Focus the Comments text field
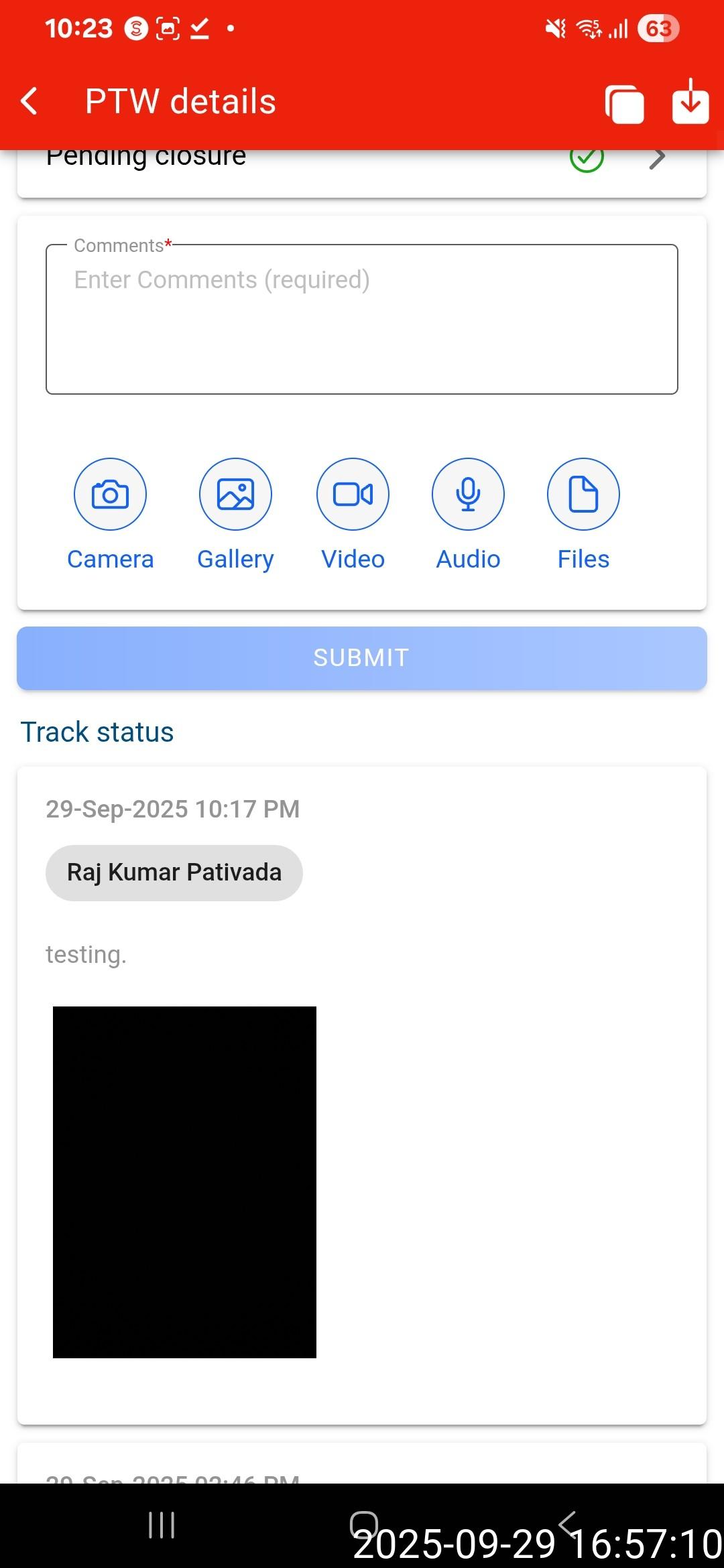The width and height of the screenshot is (724, 1568). tap(362, 320)
